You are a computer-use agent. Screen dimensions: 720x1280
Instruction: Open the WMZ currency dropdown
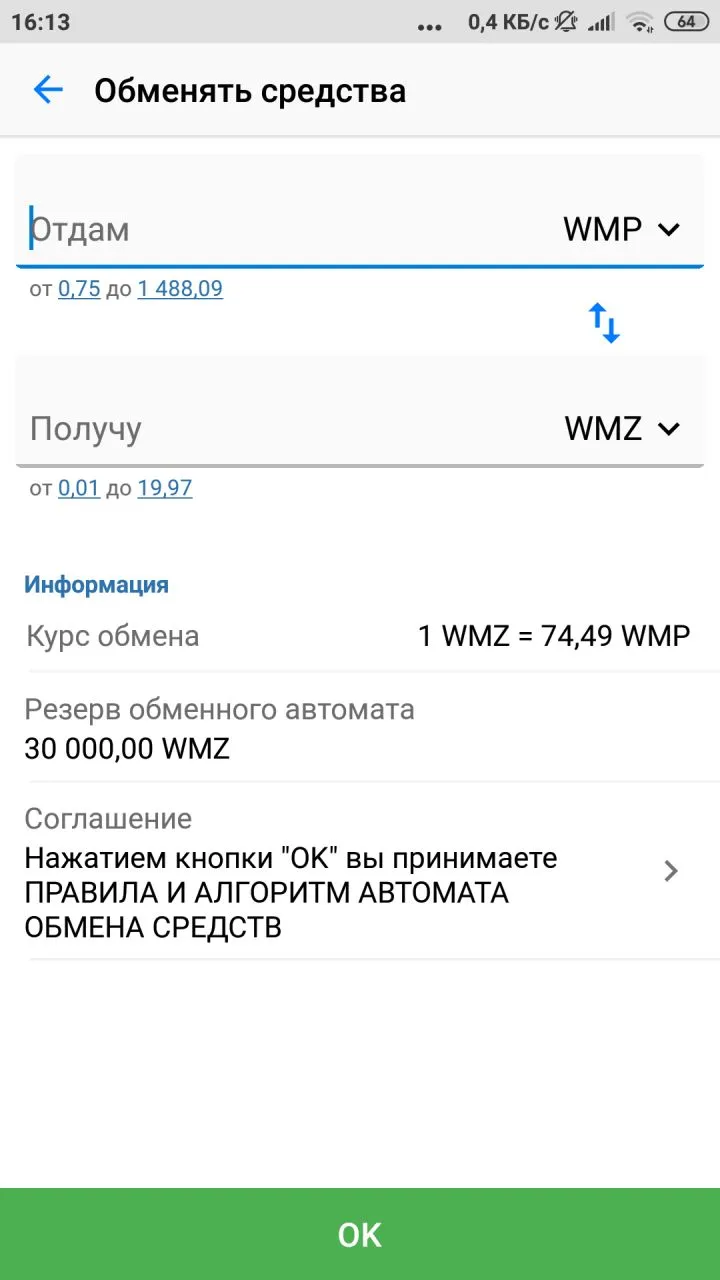tap(622, 429)
